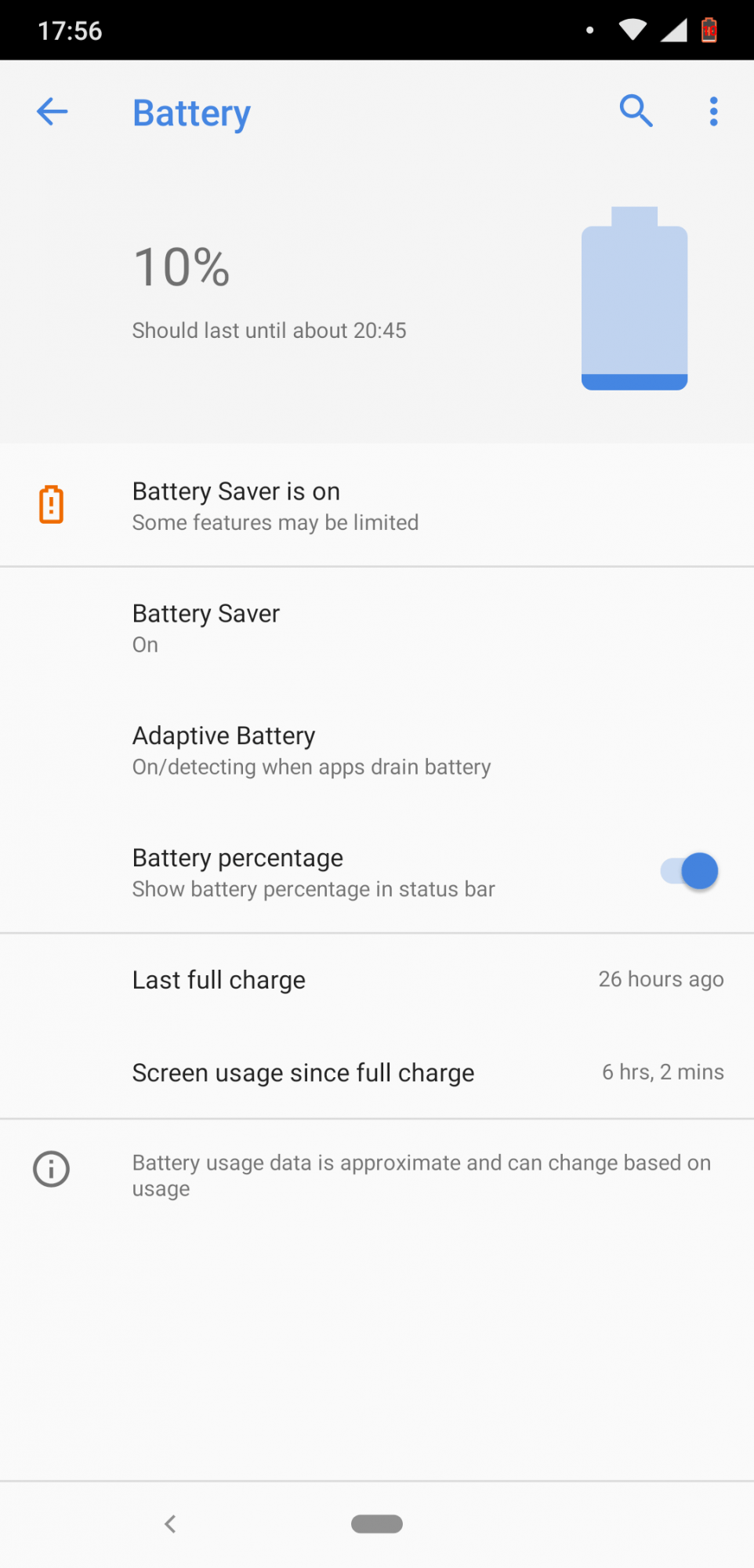The width and height of the screenshot is (754, 1568).
Task: Open Battery Saver settings
Action: pos(376,628)
